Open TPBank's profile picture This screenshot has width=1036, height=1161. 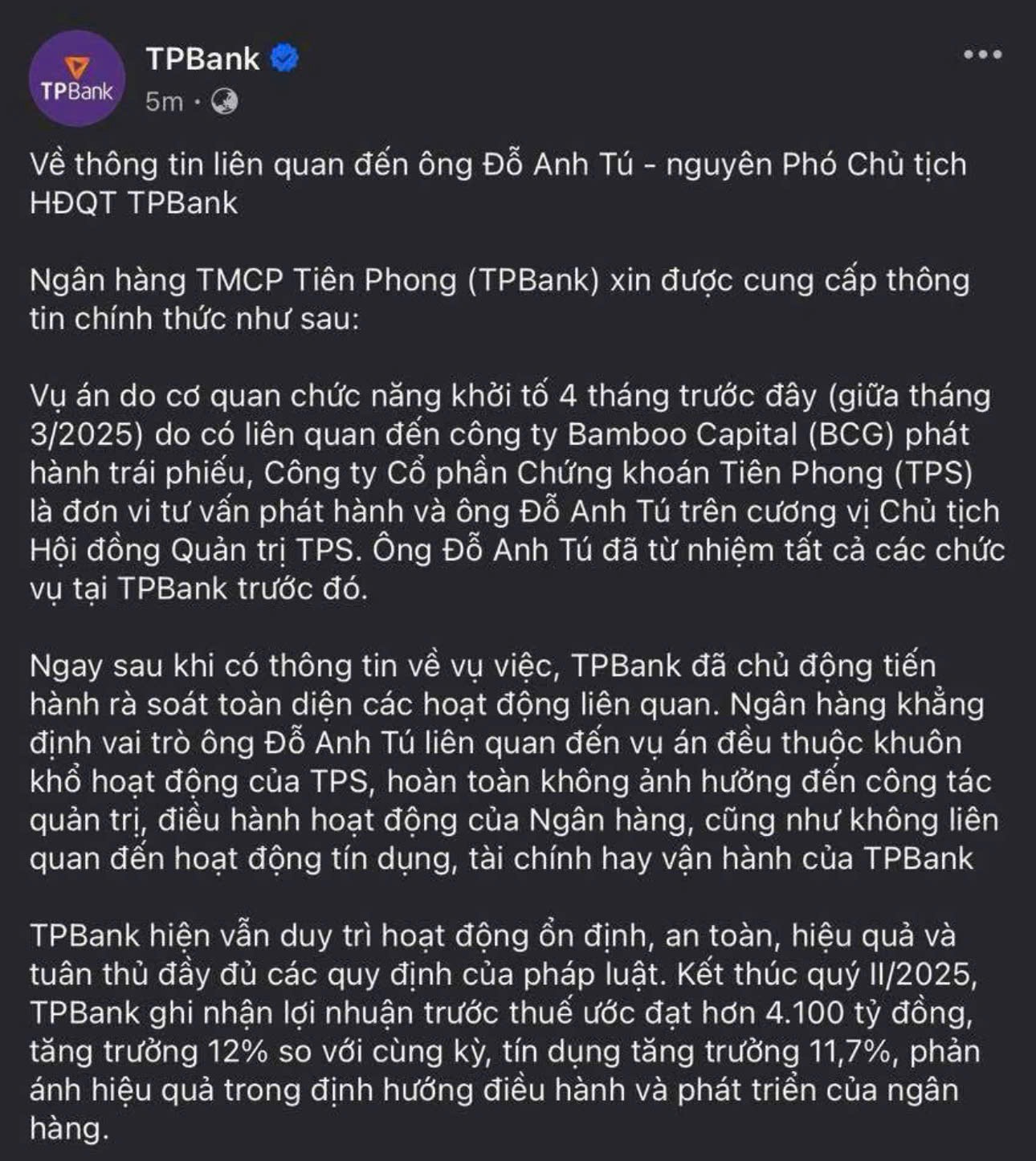click(77, 79)
